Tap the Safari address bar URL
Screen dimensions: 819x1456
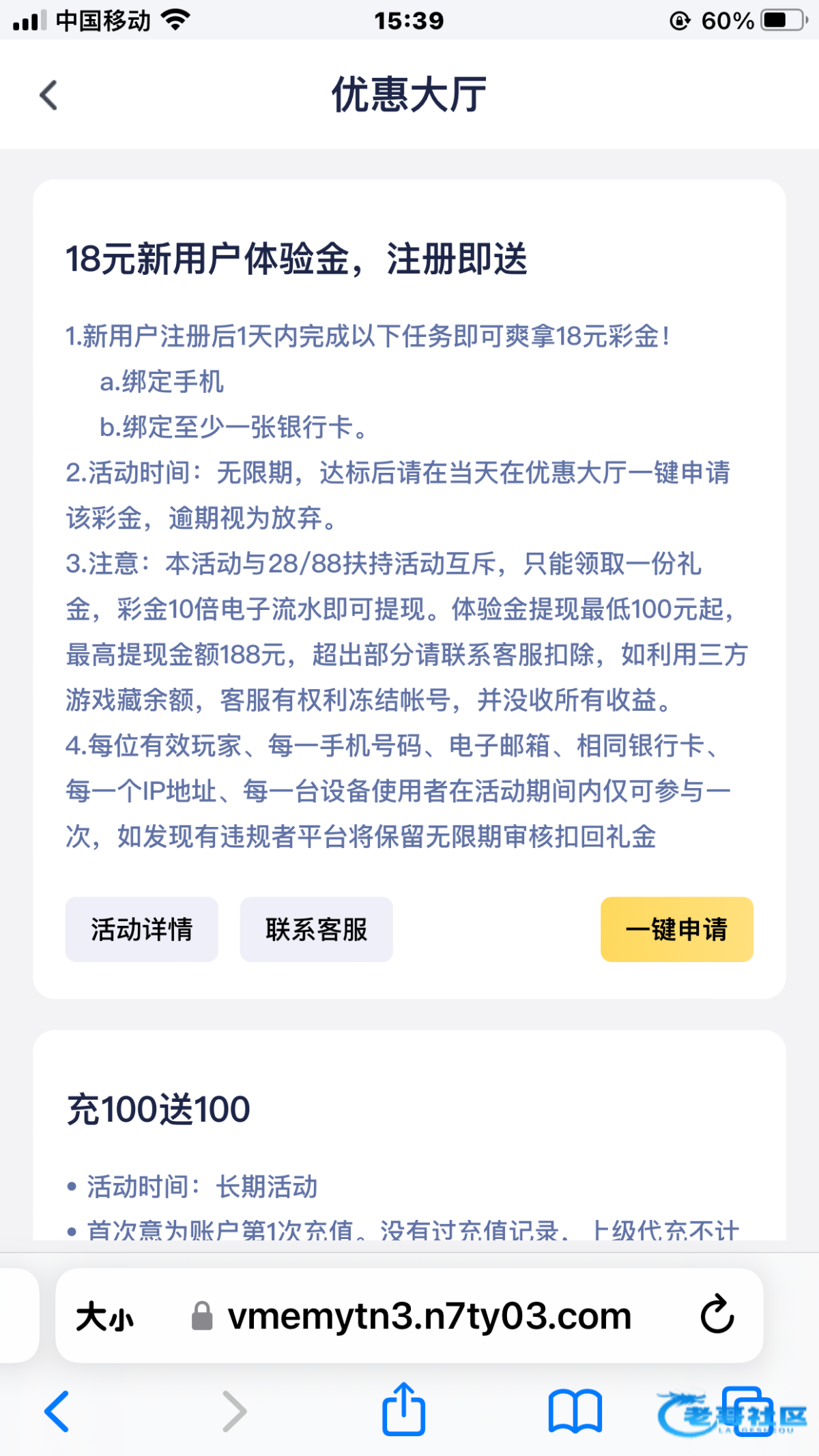coord(429,1316)
